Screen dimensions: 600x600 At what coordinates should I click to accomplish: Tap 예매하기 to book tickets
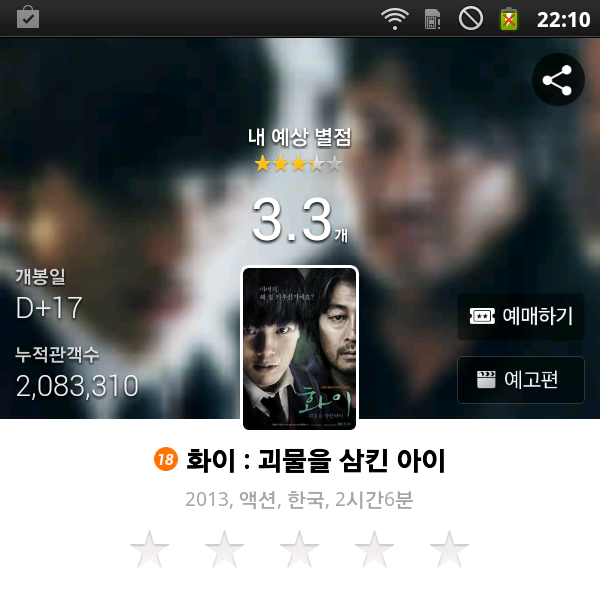point(521,317)
